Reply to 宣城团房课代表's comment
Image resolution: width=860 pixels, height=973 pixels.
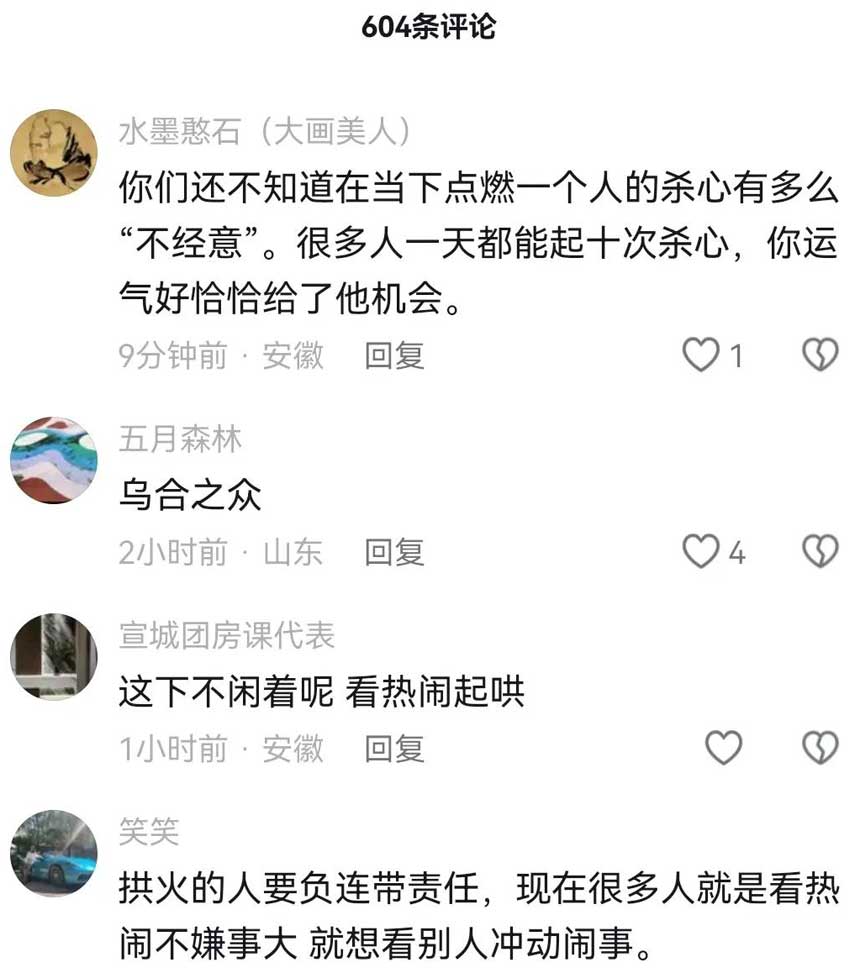[394, 747]
